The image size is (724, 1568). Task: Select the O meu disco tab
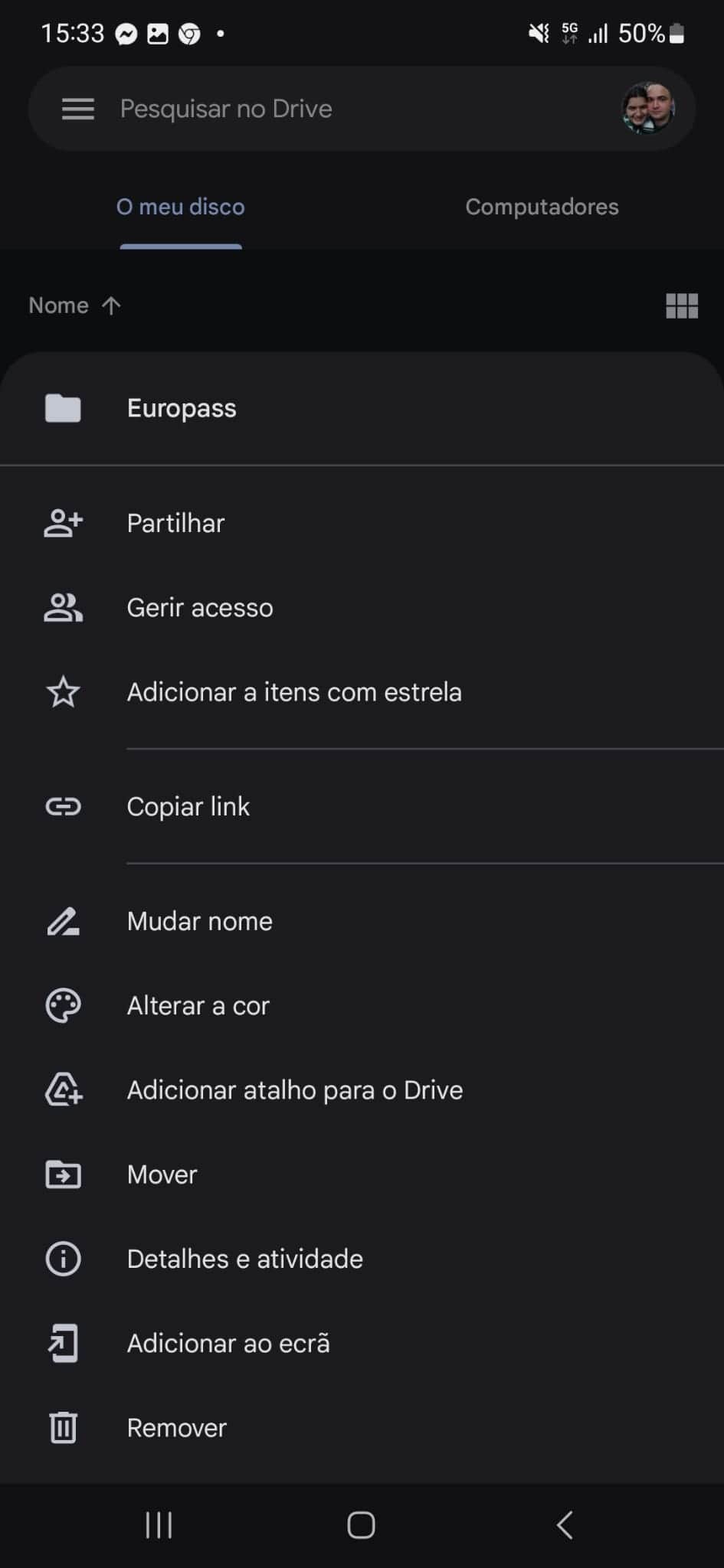click(x=180, y=206)
